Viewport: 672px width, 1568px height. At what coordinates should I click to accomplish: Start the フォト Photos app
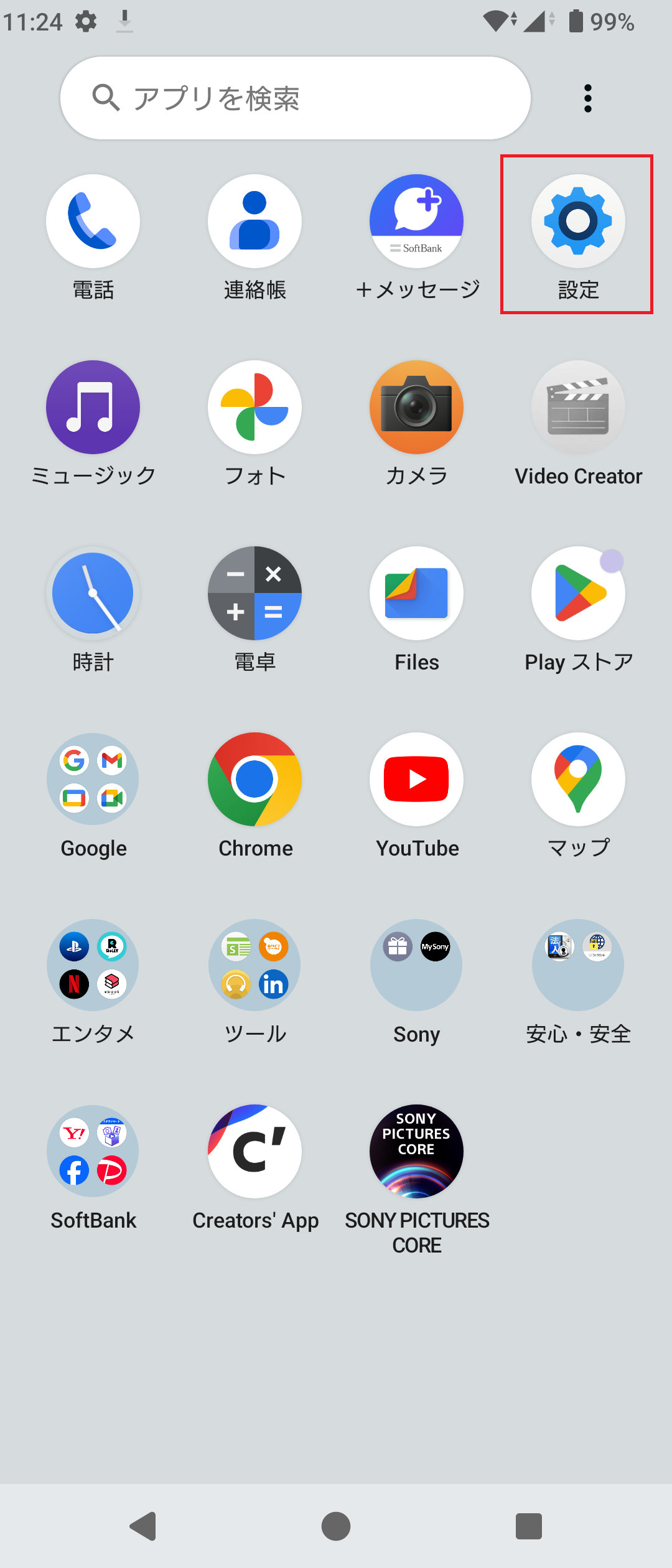pyautogui.click(x=254, y=407)
